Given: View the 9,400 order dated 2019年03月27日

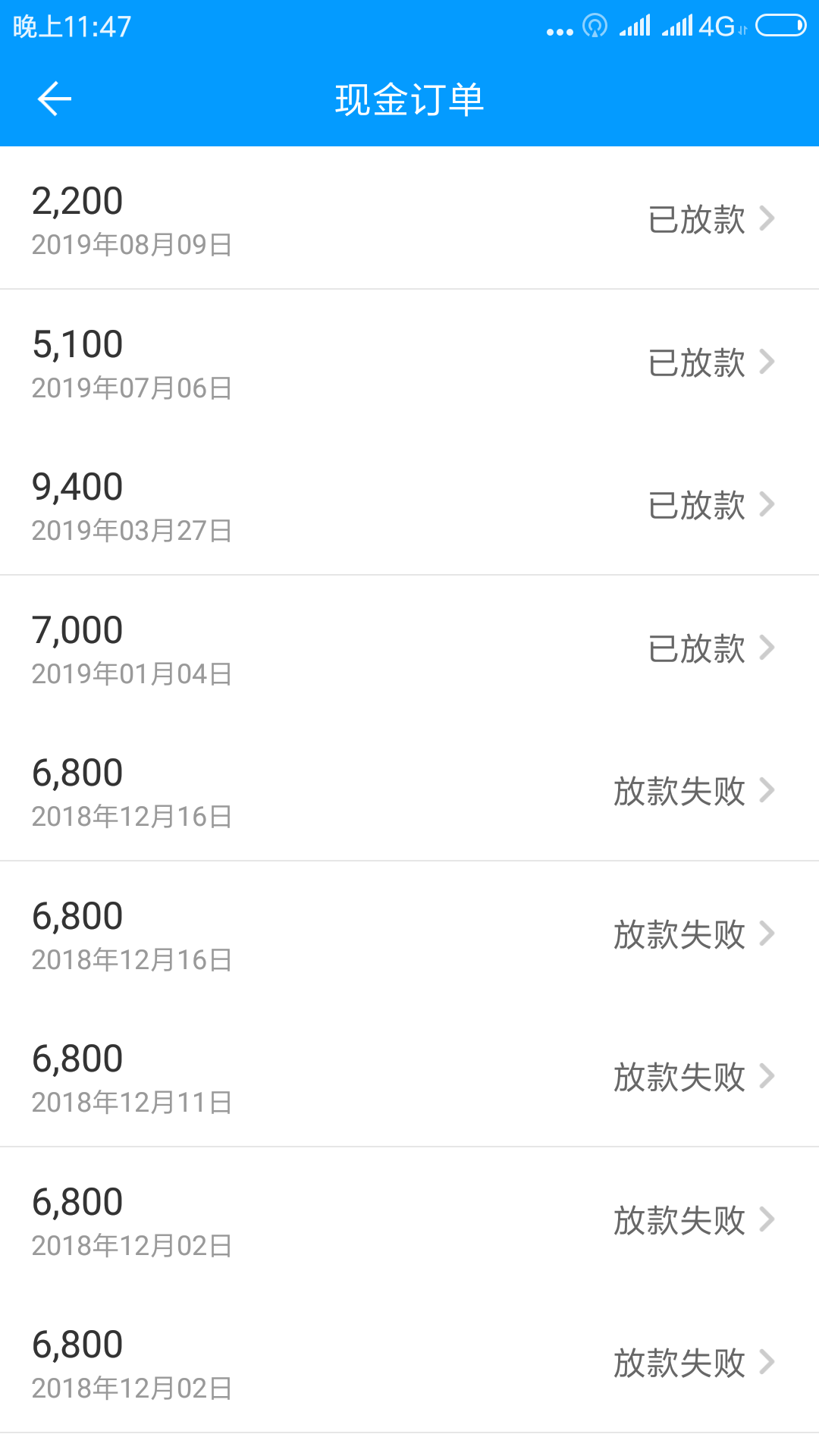Looking at the screenshot, I should pyautogui.click(x=409, y=504).
